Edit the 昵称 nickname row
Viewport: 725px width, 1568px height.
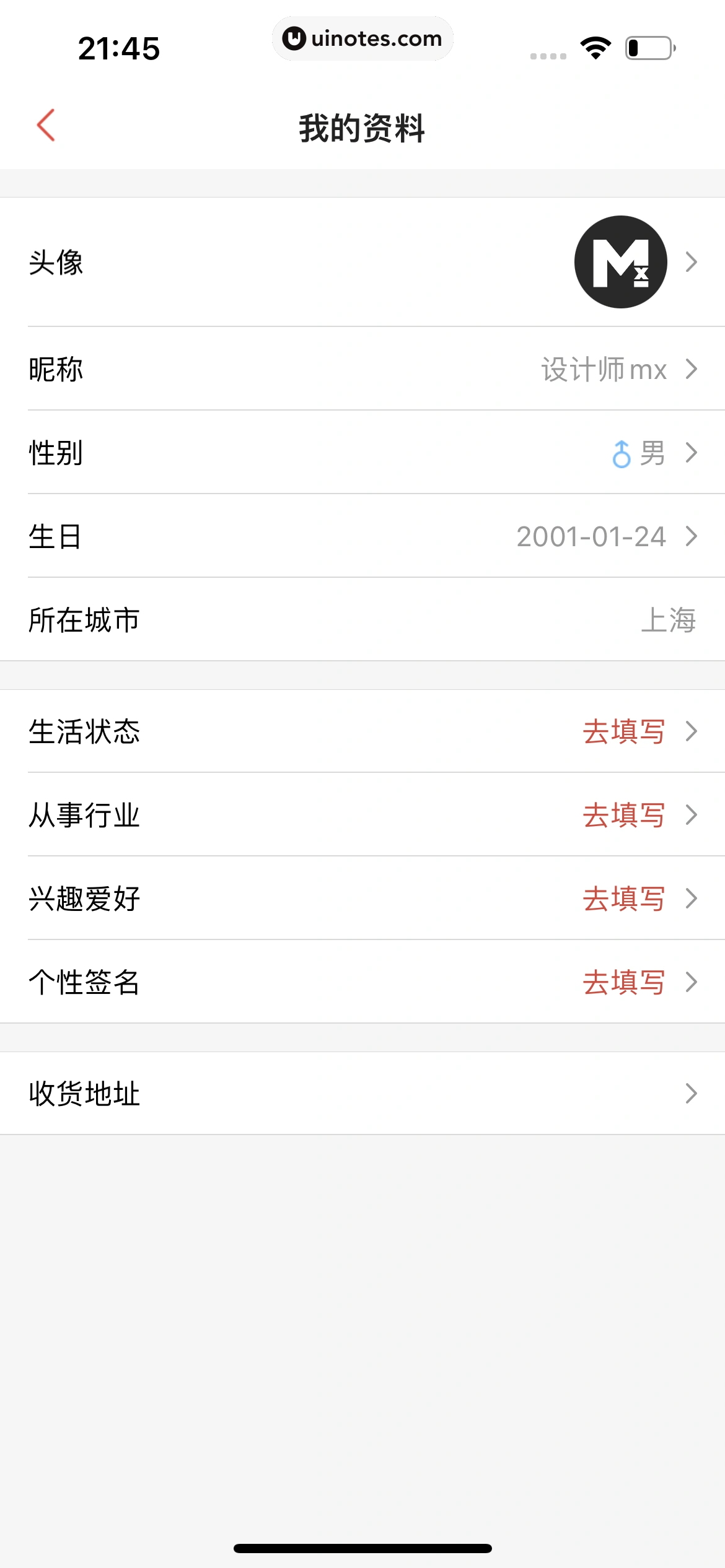pyautogui.click(x=362, y=369)
